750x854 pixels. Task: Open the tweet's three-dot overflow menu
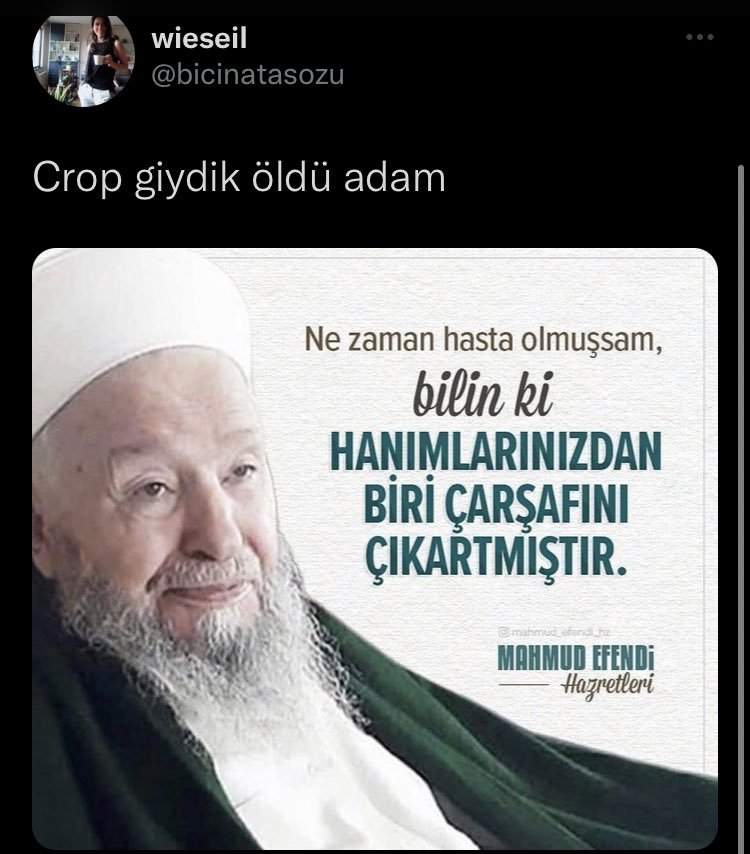pyautogui.click(x=700, y=38)
